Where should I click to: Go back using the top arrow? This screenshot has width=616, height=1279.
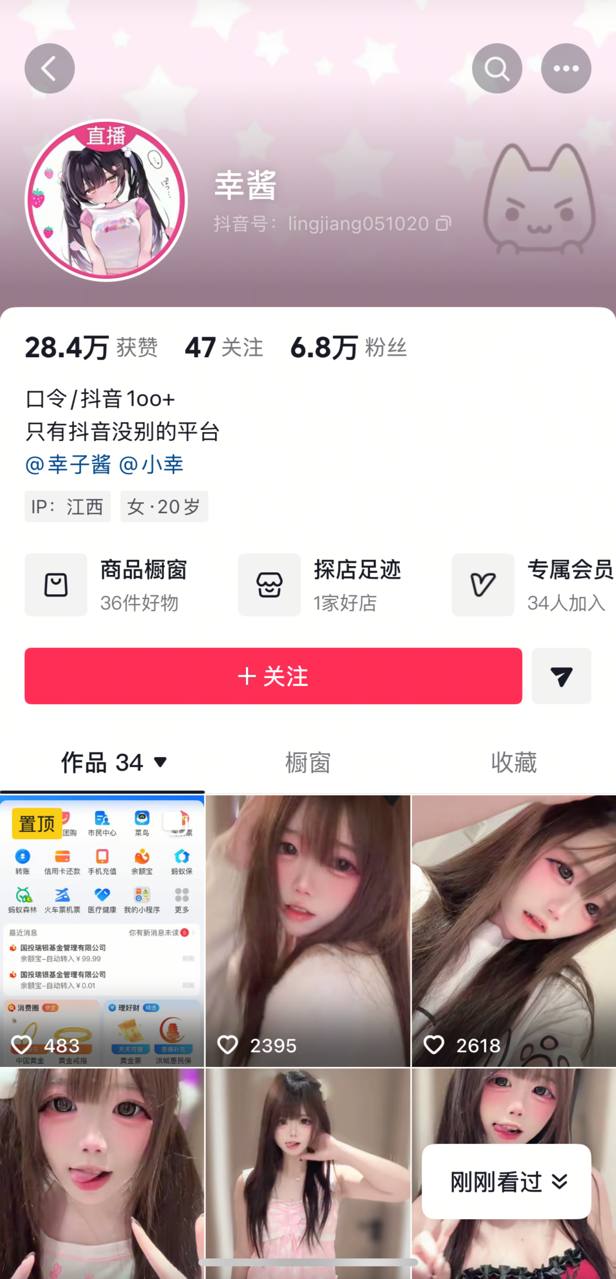point(49,69)
